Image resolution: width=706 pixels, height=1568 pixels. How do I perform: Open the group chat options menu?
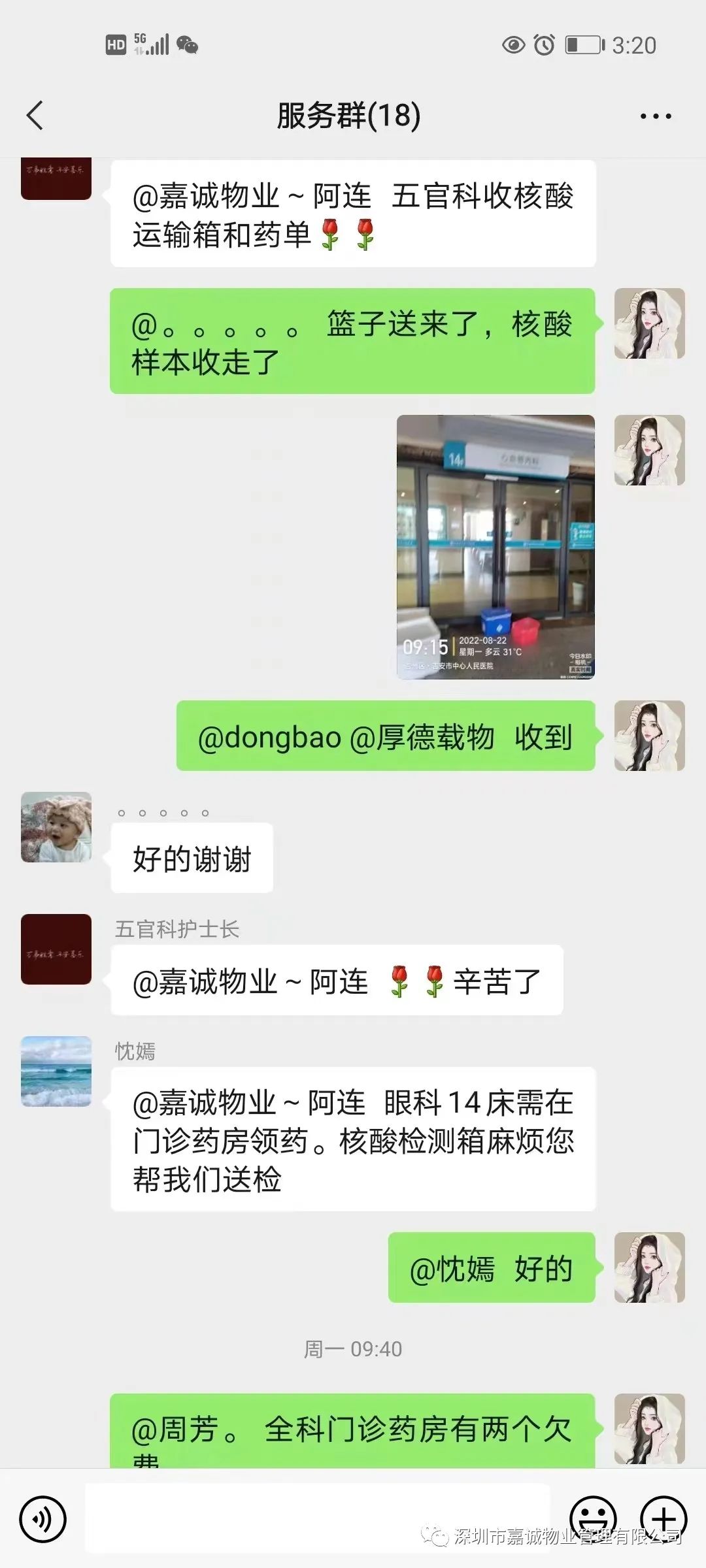(655, 116)
